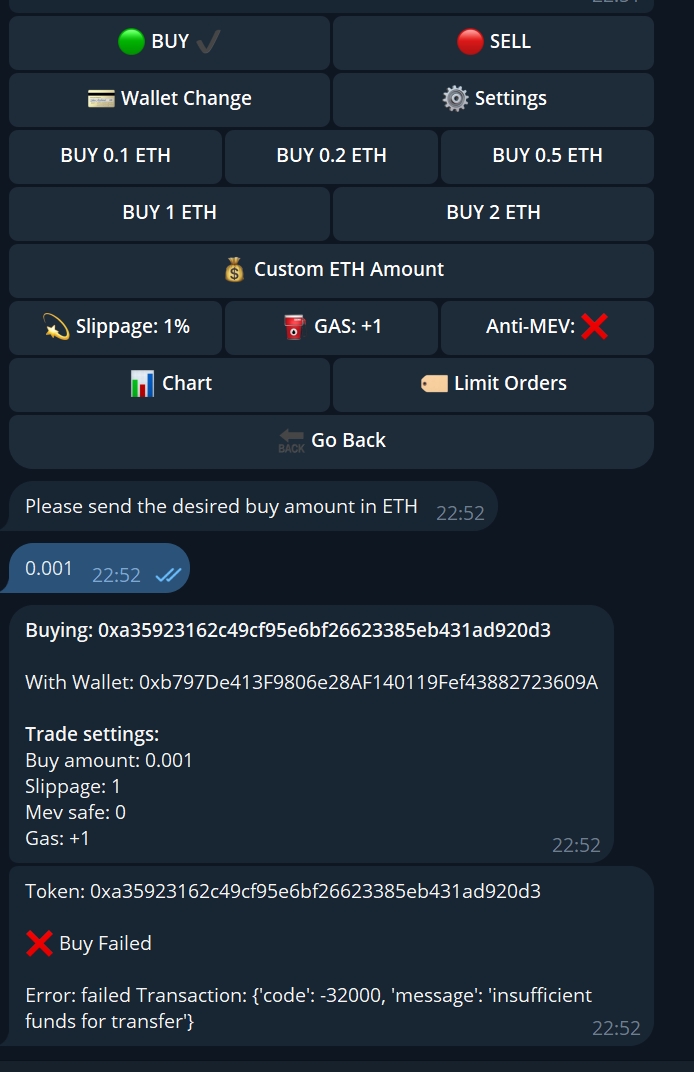Buy 0.1 ETH

(x=115, y=156)
